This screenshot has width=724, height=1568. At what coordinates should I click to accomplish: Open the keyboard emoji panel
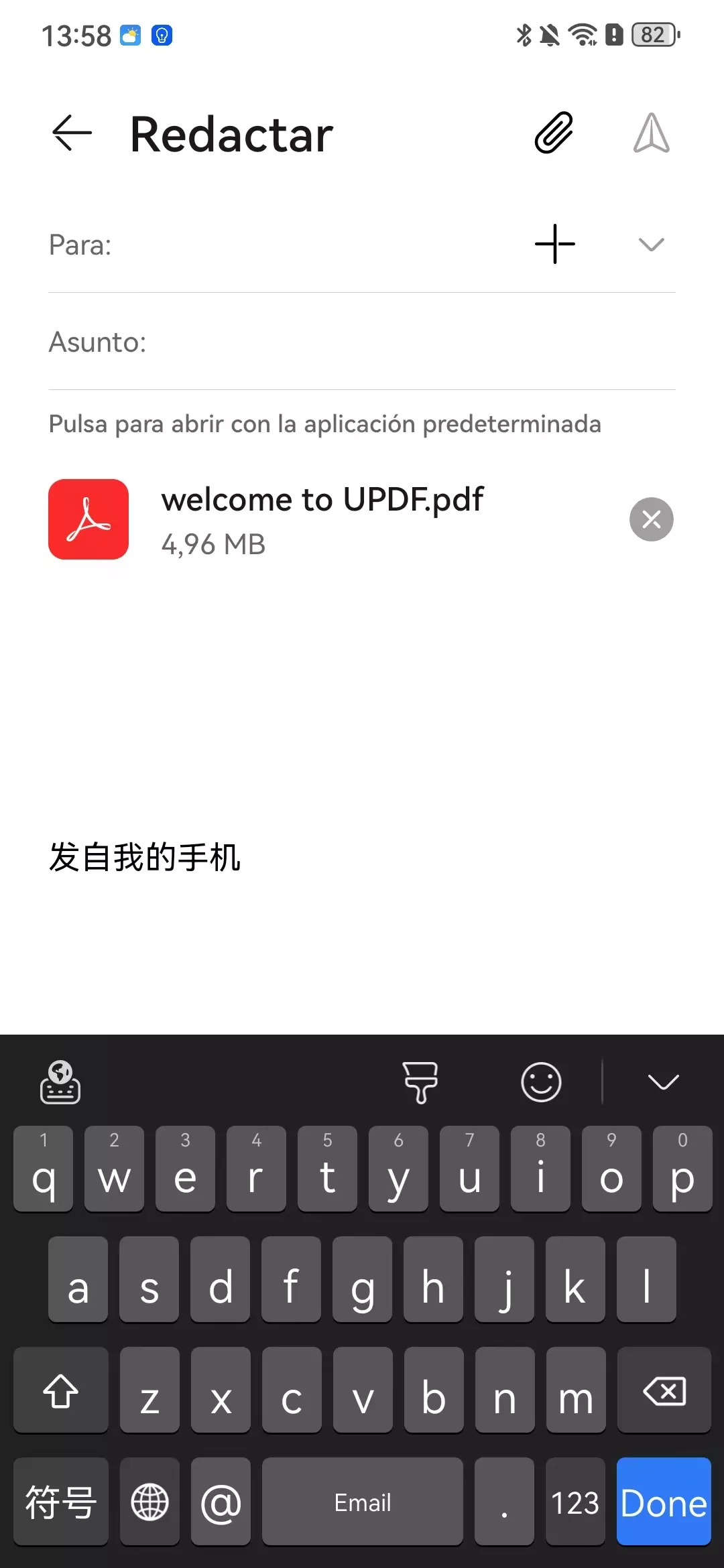pyautogui.click(x=541, y=1082)
